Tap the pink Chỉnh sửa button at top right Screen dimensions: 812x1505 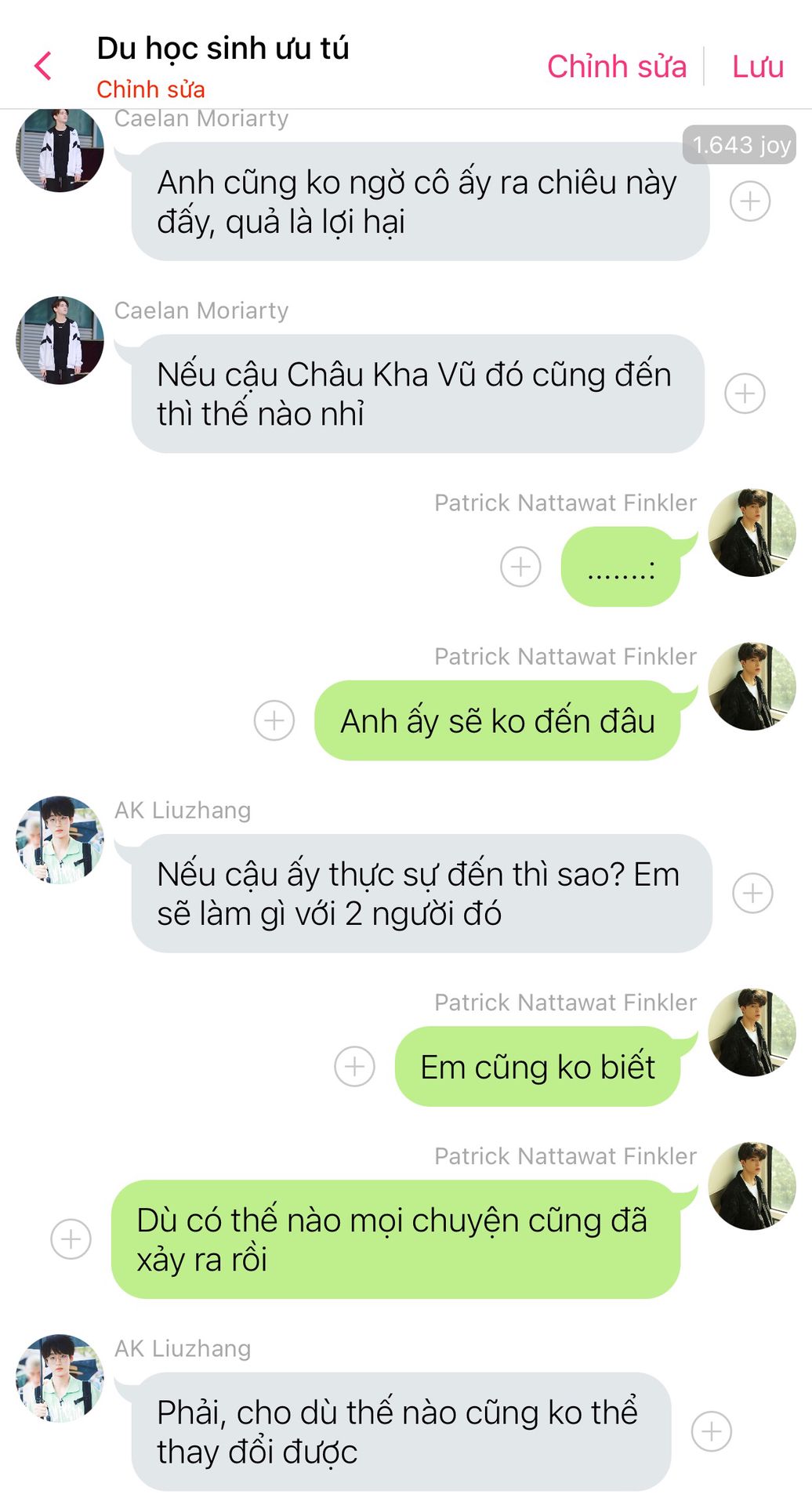(617, 67)
